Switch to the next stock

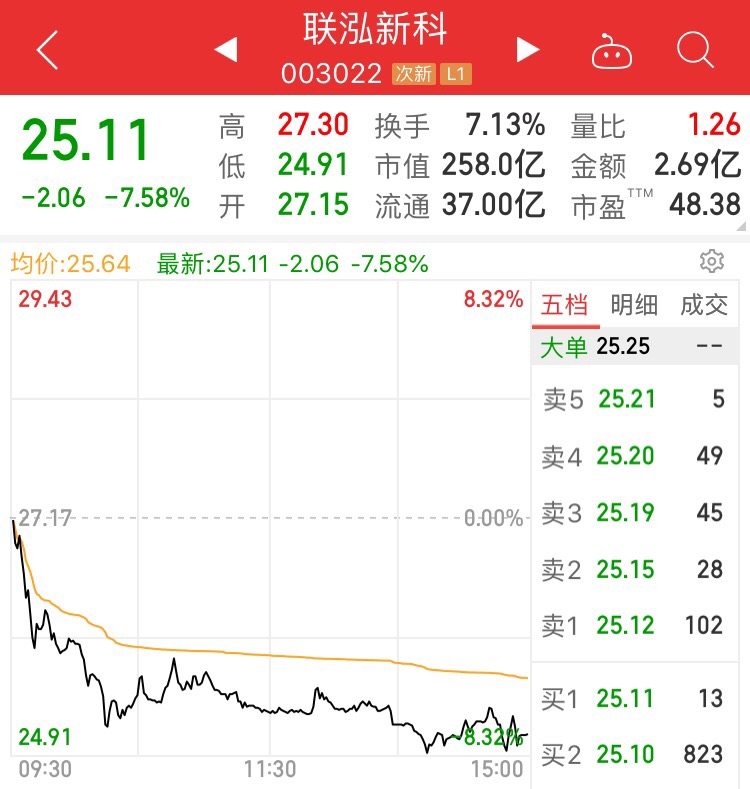point(527,49)
